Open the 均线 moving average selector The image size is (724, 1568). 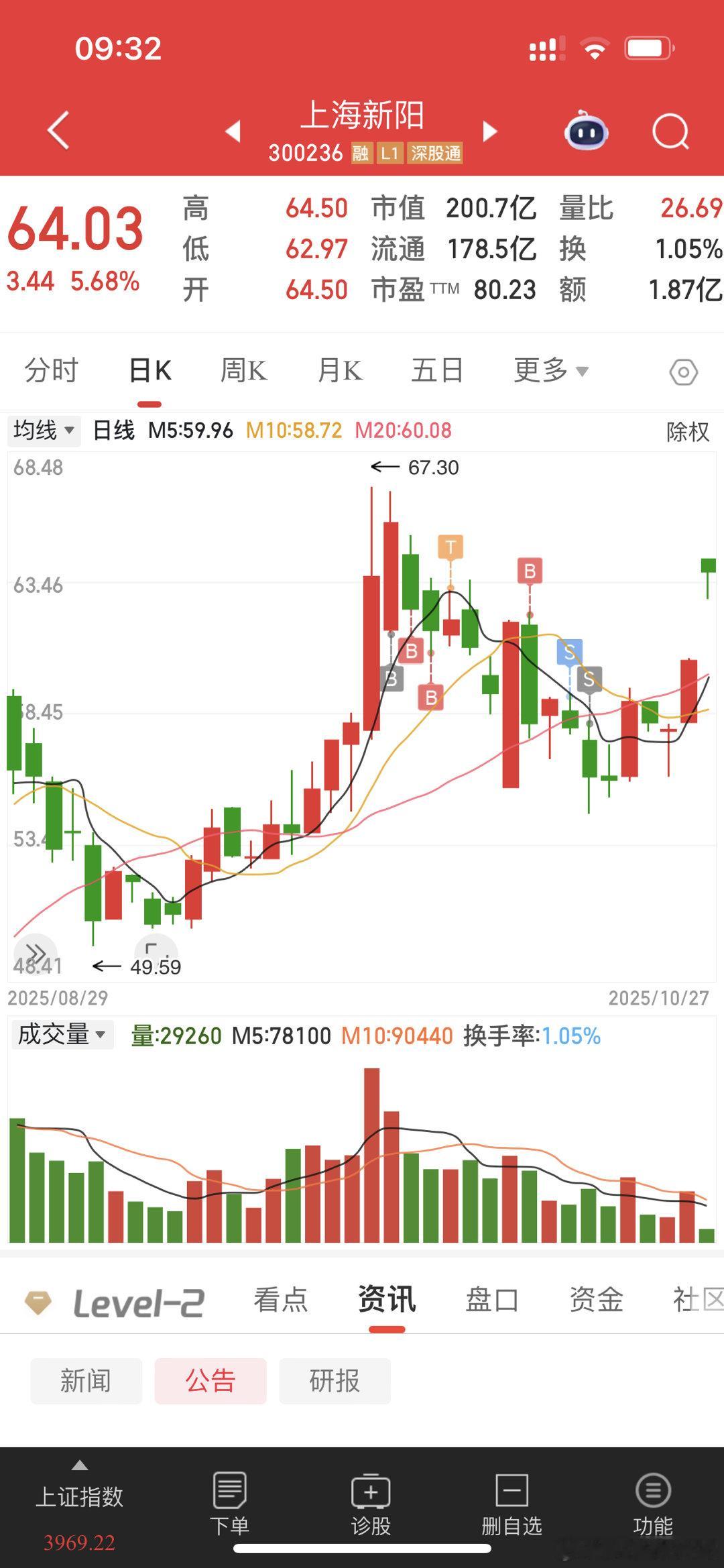43,431
